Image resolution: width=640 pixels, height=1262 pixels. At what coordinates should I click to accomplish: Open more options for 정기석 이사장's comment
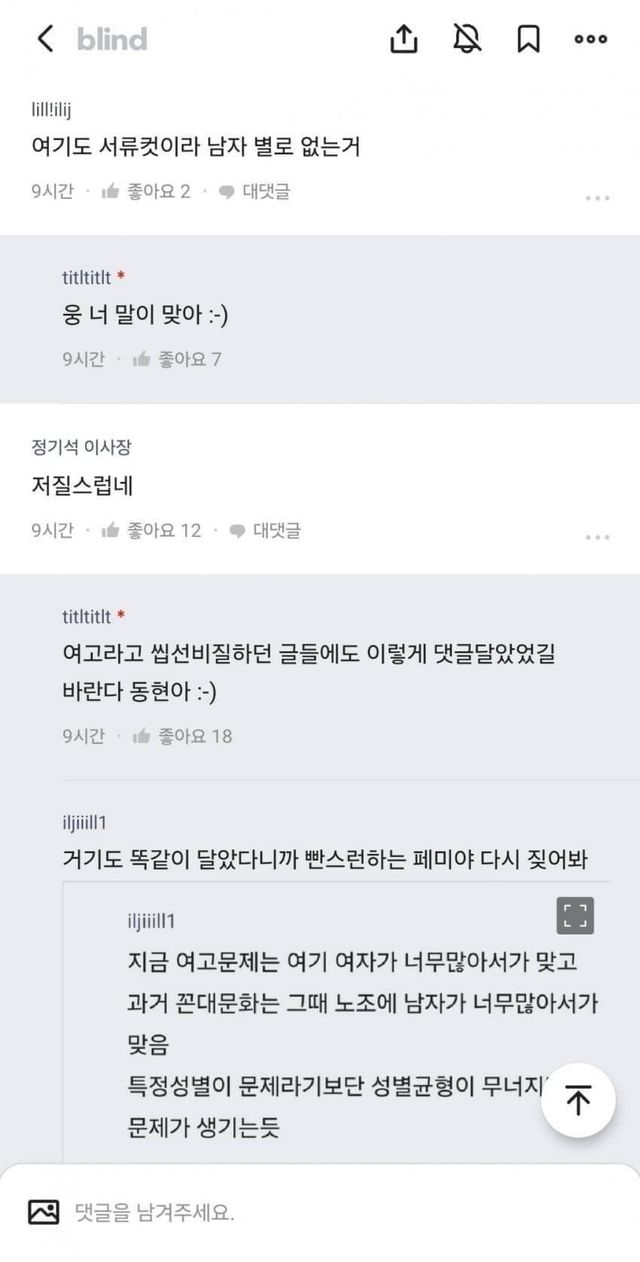[x=597, y=537]
